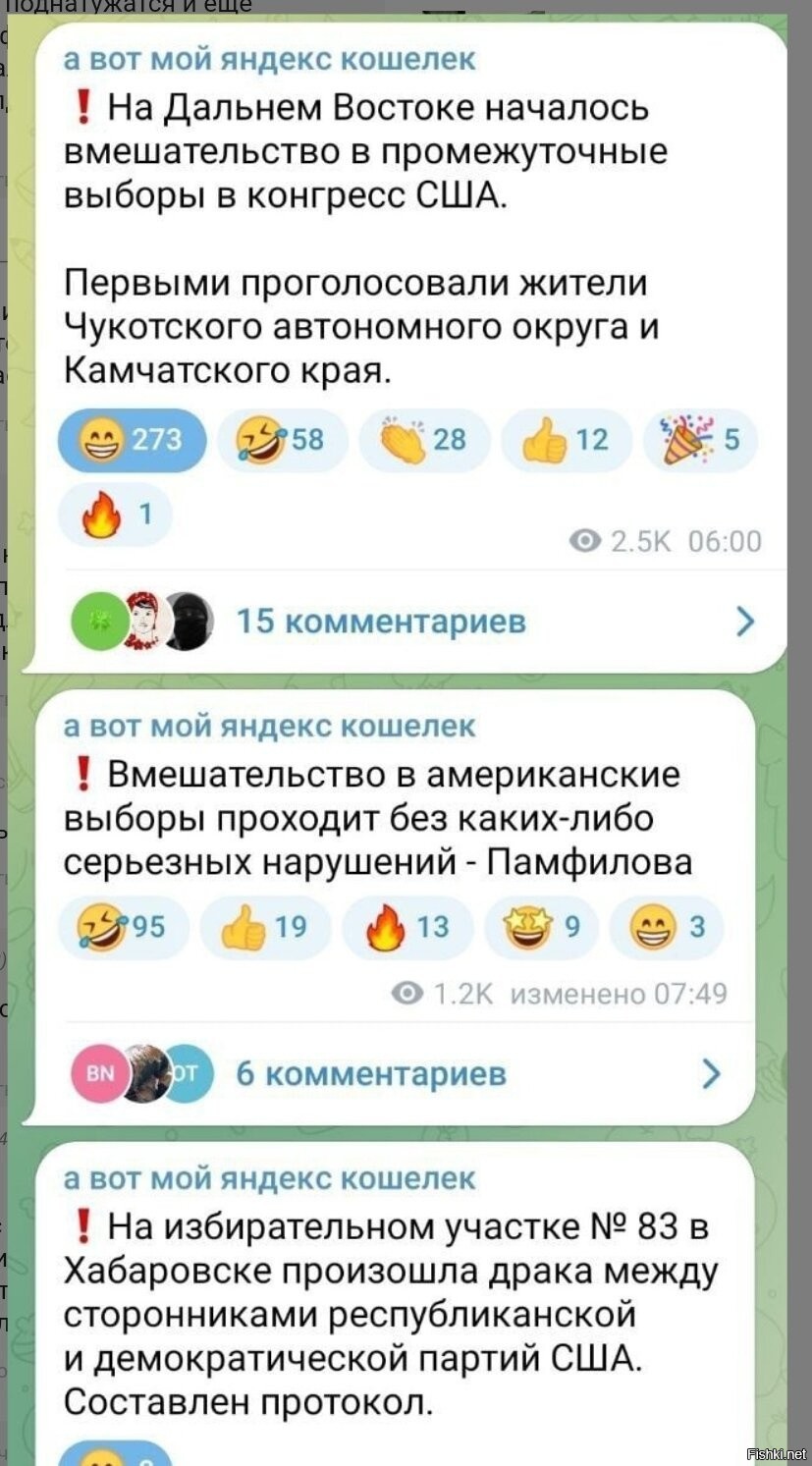Viewport: 812px width, 1466px height.
Task: Tap the clapping hands reaction with 28
Action: point(423,439)
